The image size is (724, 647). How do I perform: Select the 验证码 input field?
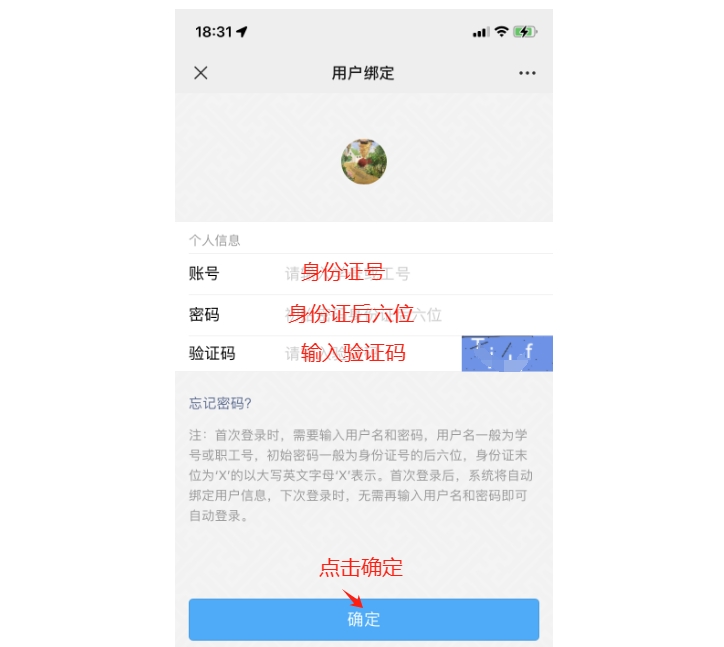(370, 354)
